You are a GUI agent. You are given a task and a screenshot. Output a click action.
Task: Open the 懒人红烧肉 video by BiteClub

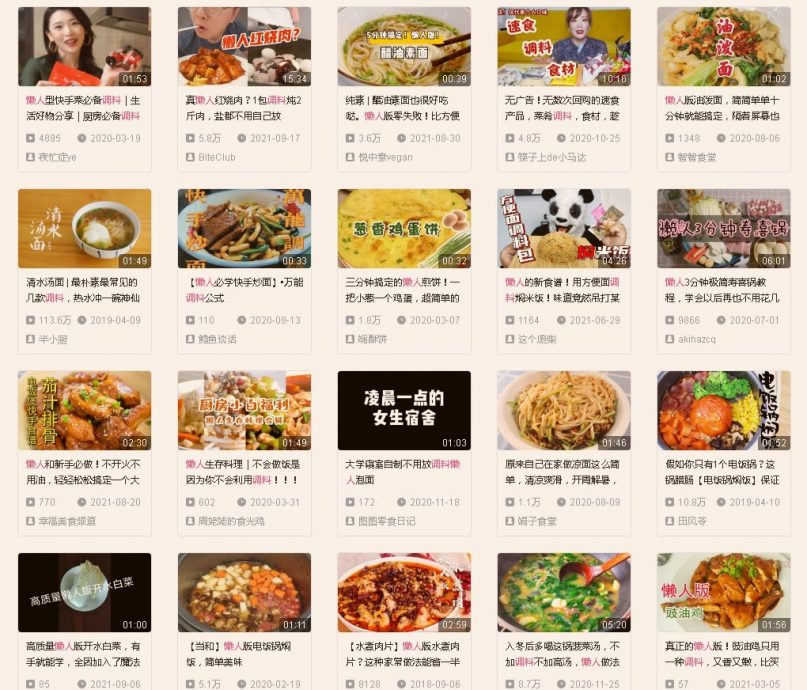[244, 46]
